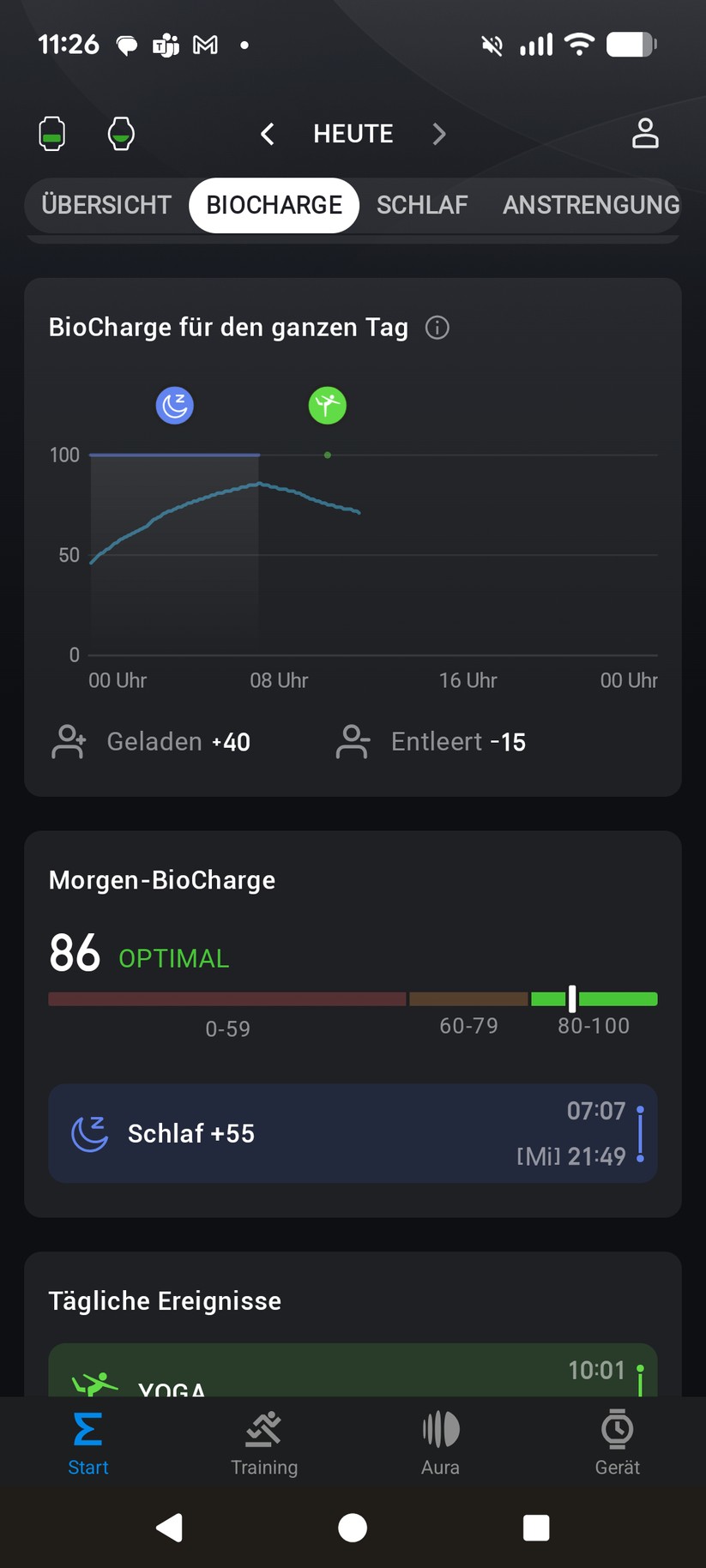
Task: Tap the sleep moon icon above the chart
Action: pyautogui.click(x=174, y=405)
